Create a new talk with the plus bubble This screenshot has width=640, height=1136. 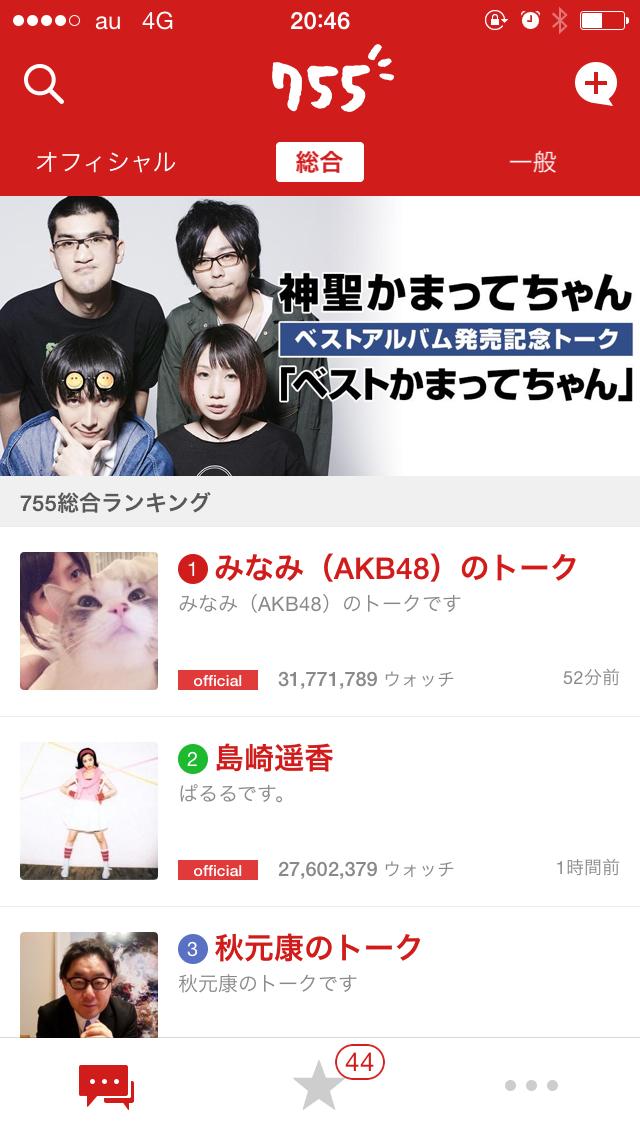(x=595, y=84)
